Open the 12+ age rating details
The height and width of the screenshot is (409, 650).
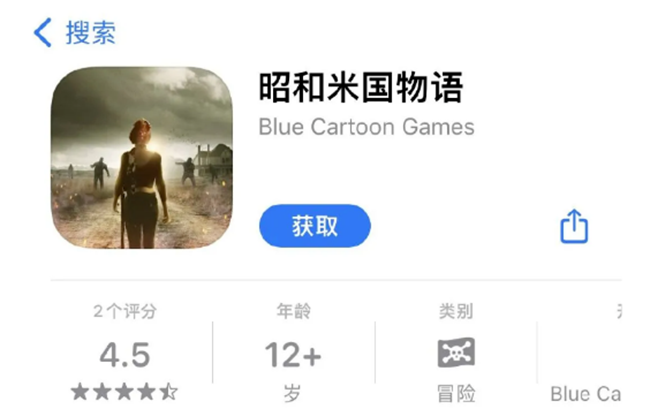tap(293, 354)
